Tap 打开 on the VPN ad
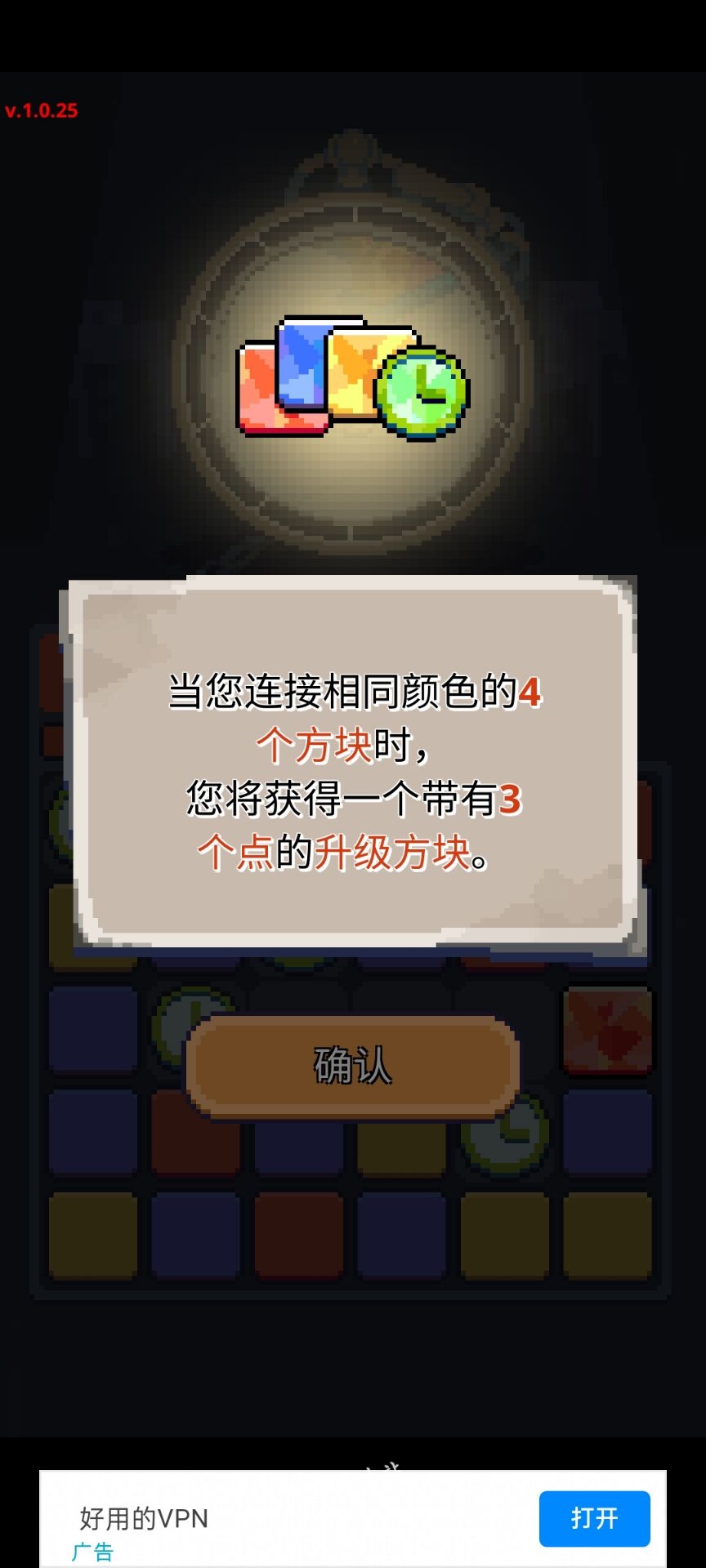Screen dimensions: 706x1568 coord(594,1518)
